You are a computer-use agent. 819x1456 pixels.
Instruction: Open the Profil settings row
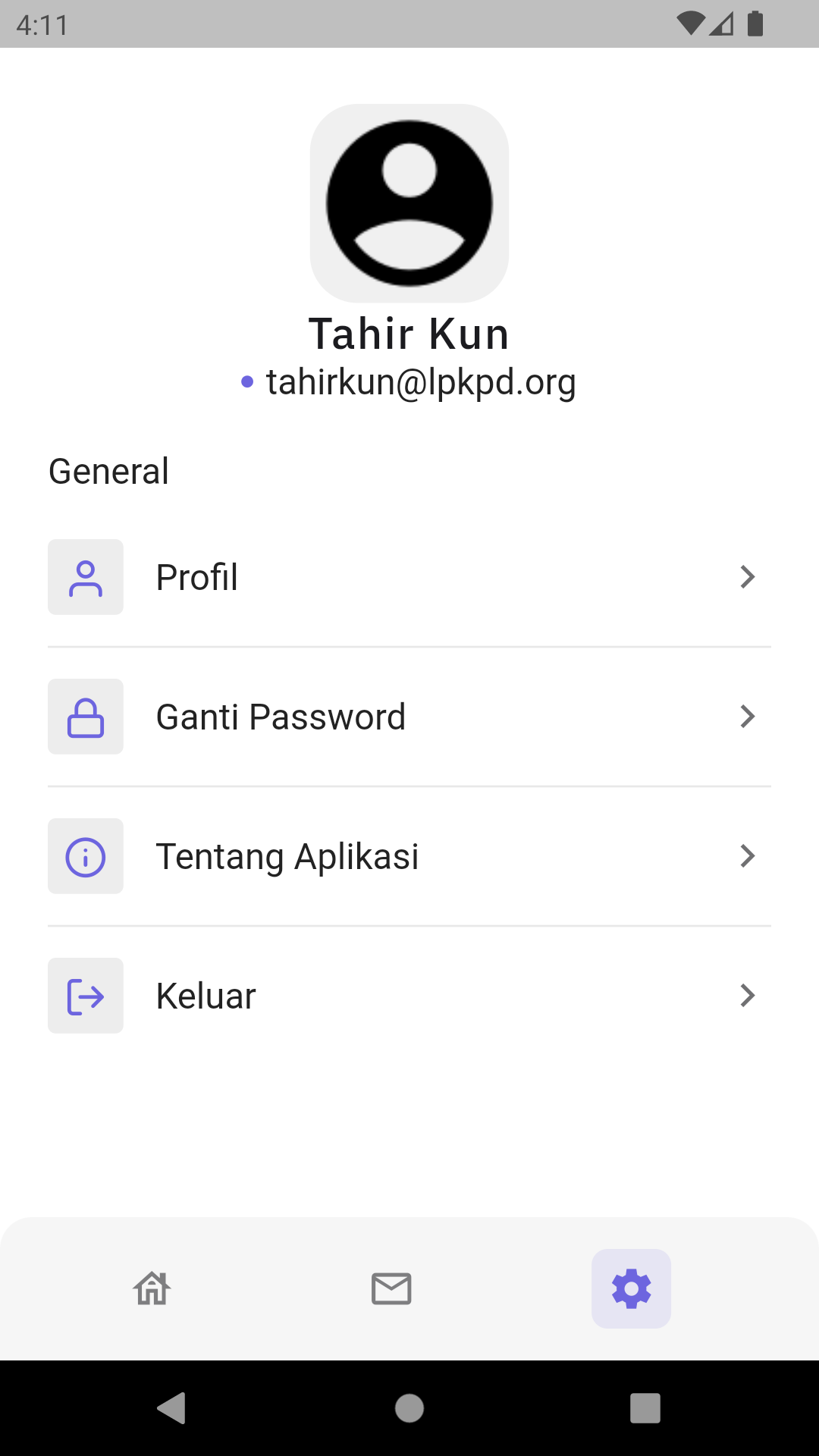(x=409, y=577)
